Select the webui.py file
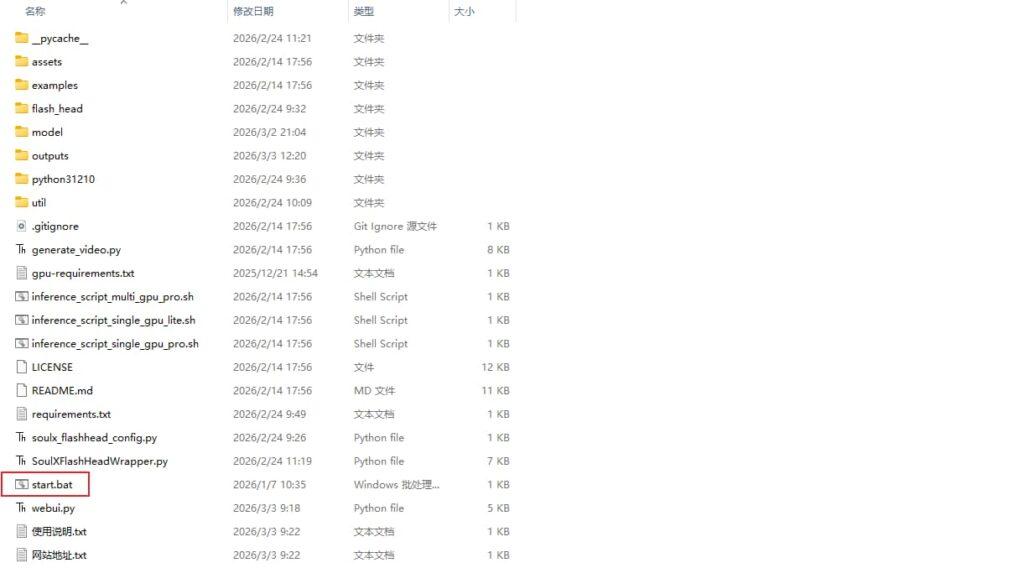Screen dimensions: 1024x568 pos(53,508)
